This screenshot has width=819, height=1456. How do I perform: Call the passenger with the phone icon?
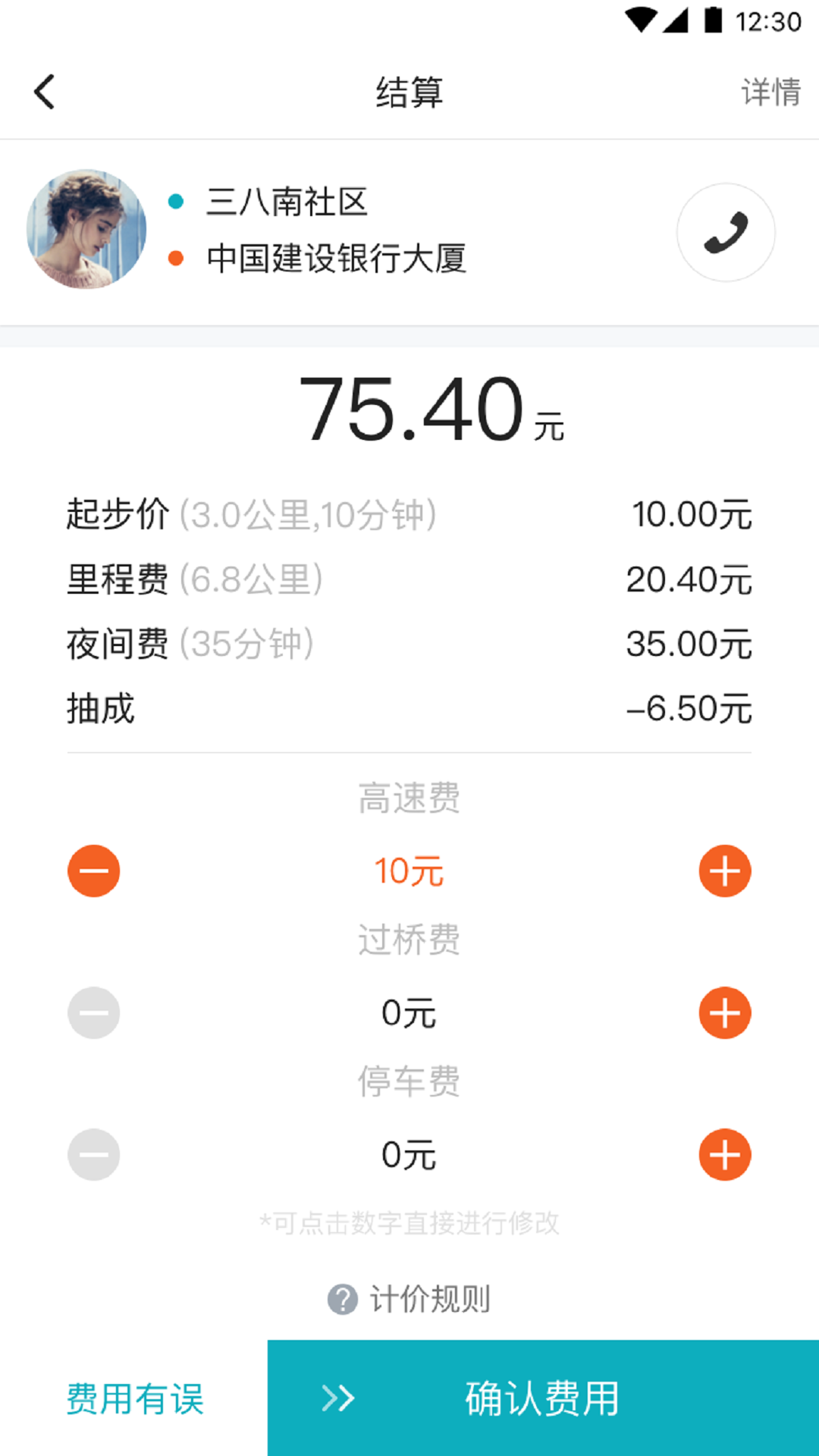(726, 232)
